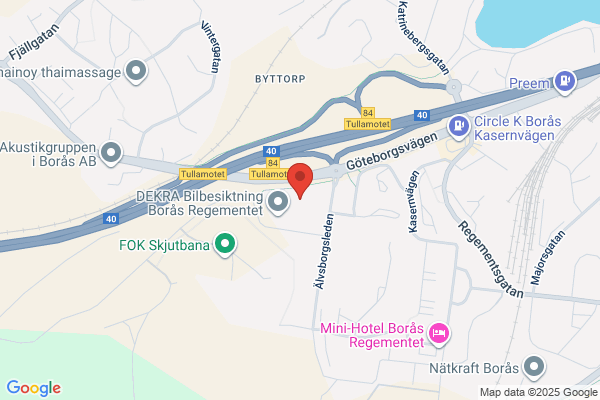The image size is (600, 400).
Task: Select the FOK Skjutbana map pin
Action: coord(225,244)
